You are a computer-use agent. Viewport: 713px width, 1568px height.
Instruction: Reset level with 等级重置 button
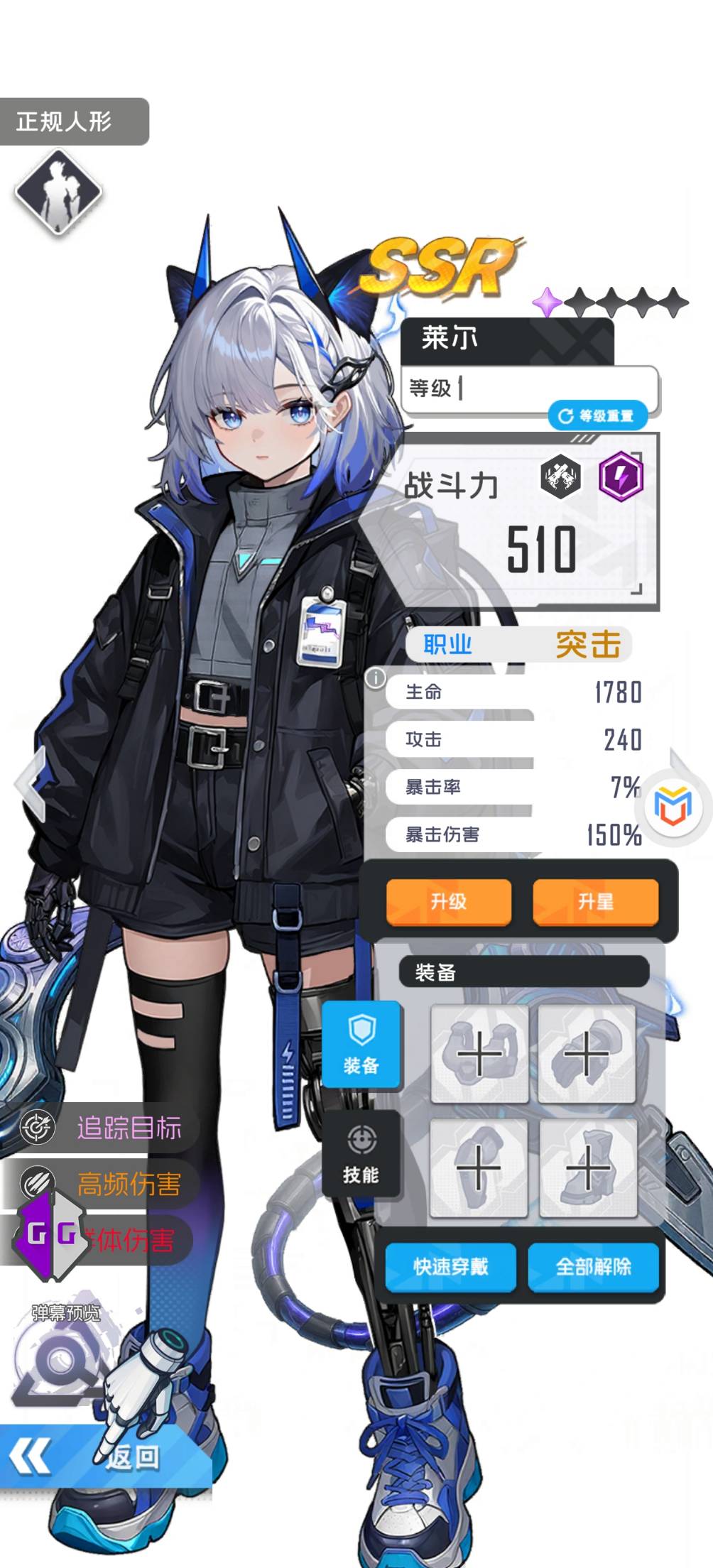click(x=598, y=415)
